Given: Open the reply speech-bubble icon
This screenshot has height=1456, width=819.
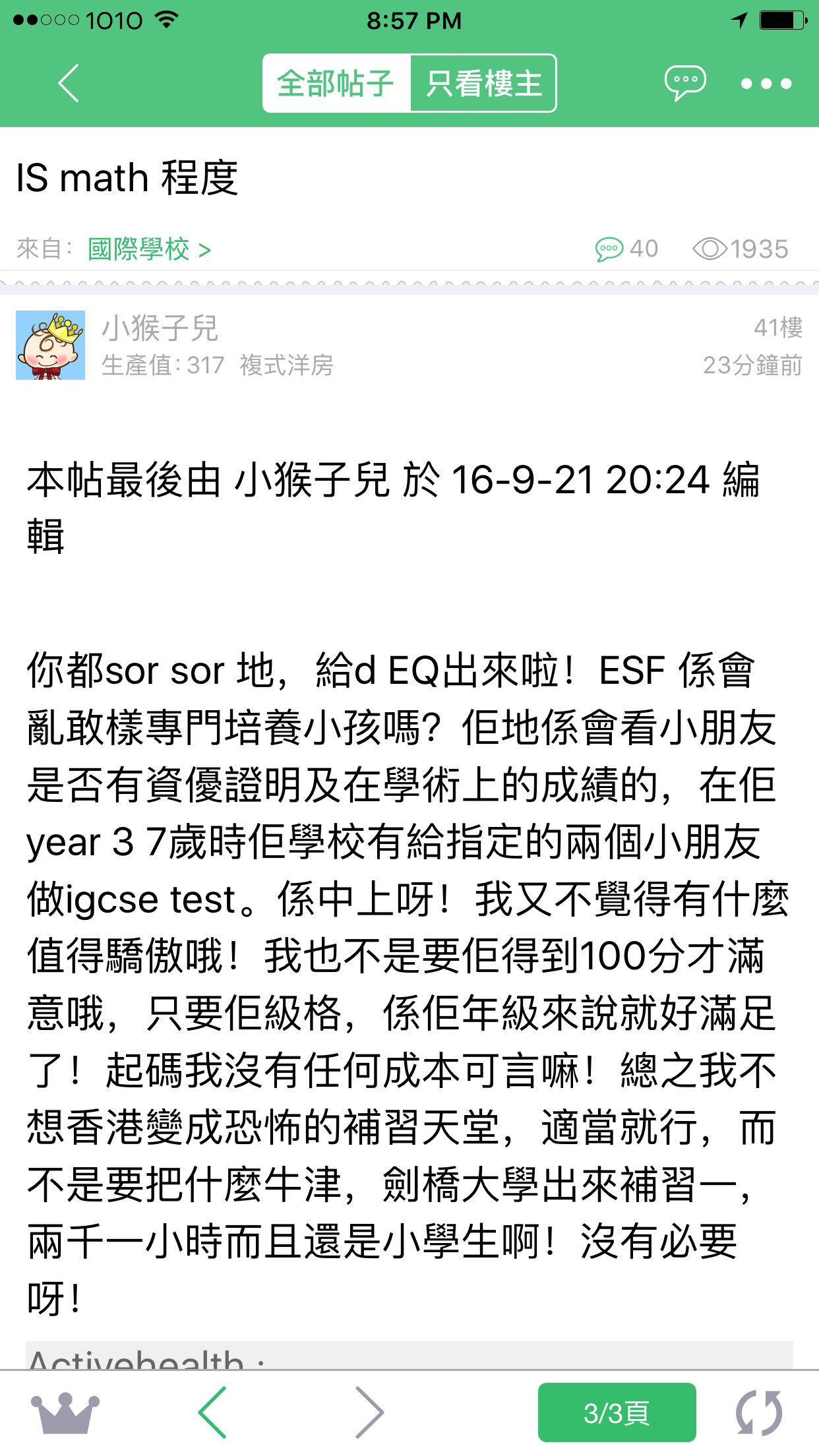Looking at the screenshot, I should pyautogui.click(x=684, y=83).
